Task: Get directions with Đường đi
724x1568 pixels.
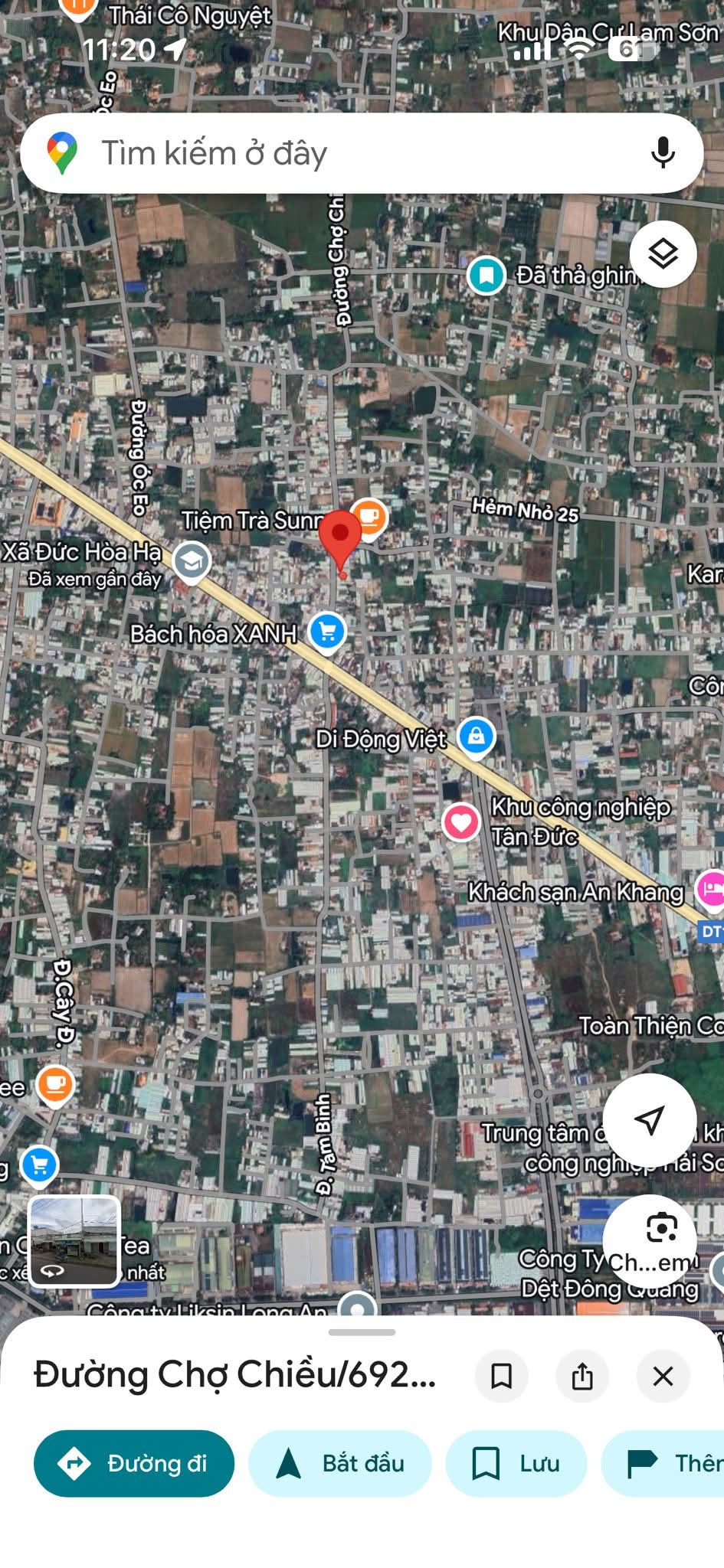Action: (x=133, y=1463)
